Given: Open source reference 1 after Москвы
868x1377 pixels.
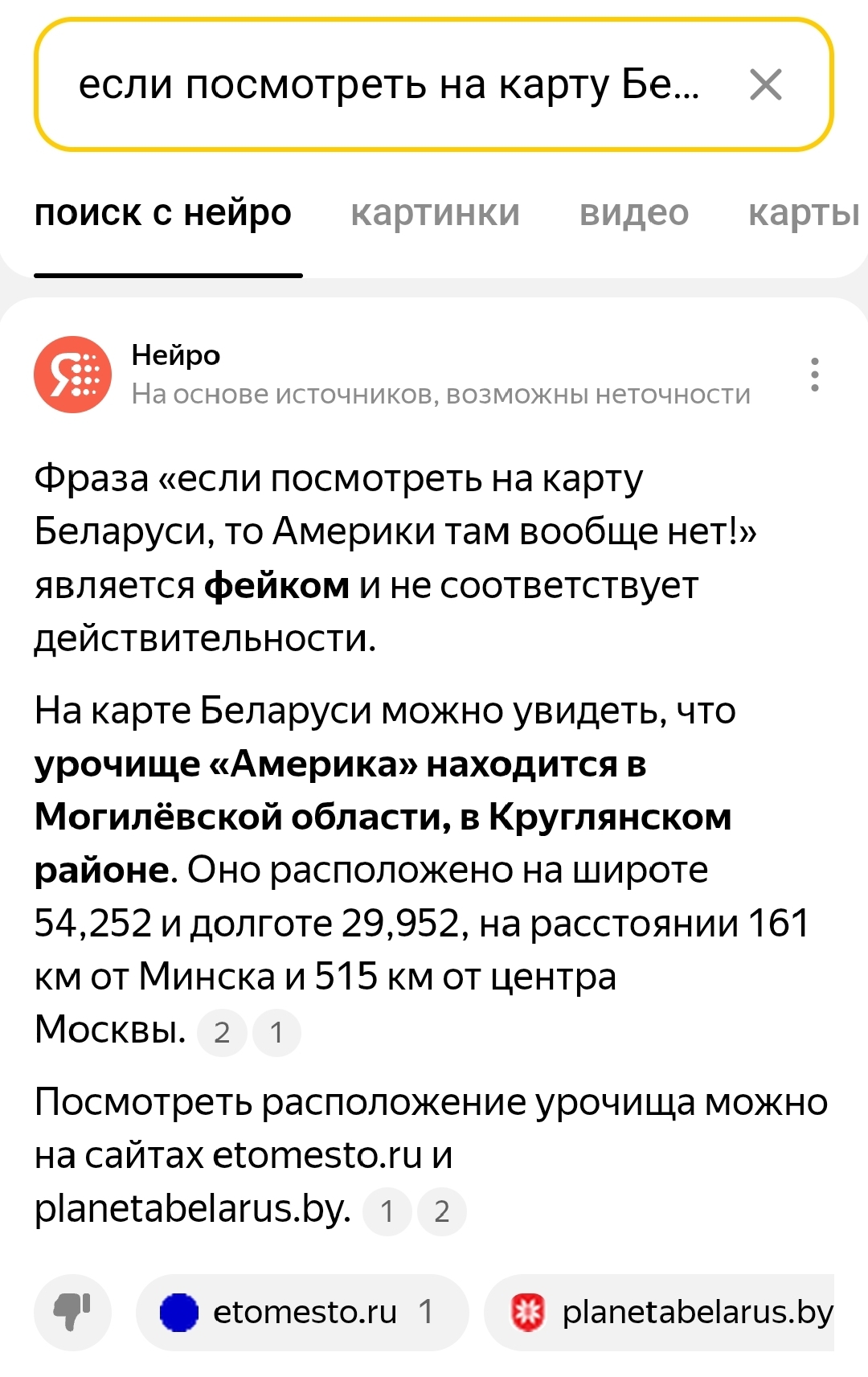Looking at the screenshot, I should tap(276, 1032).
